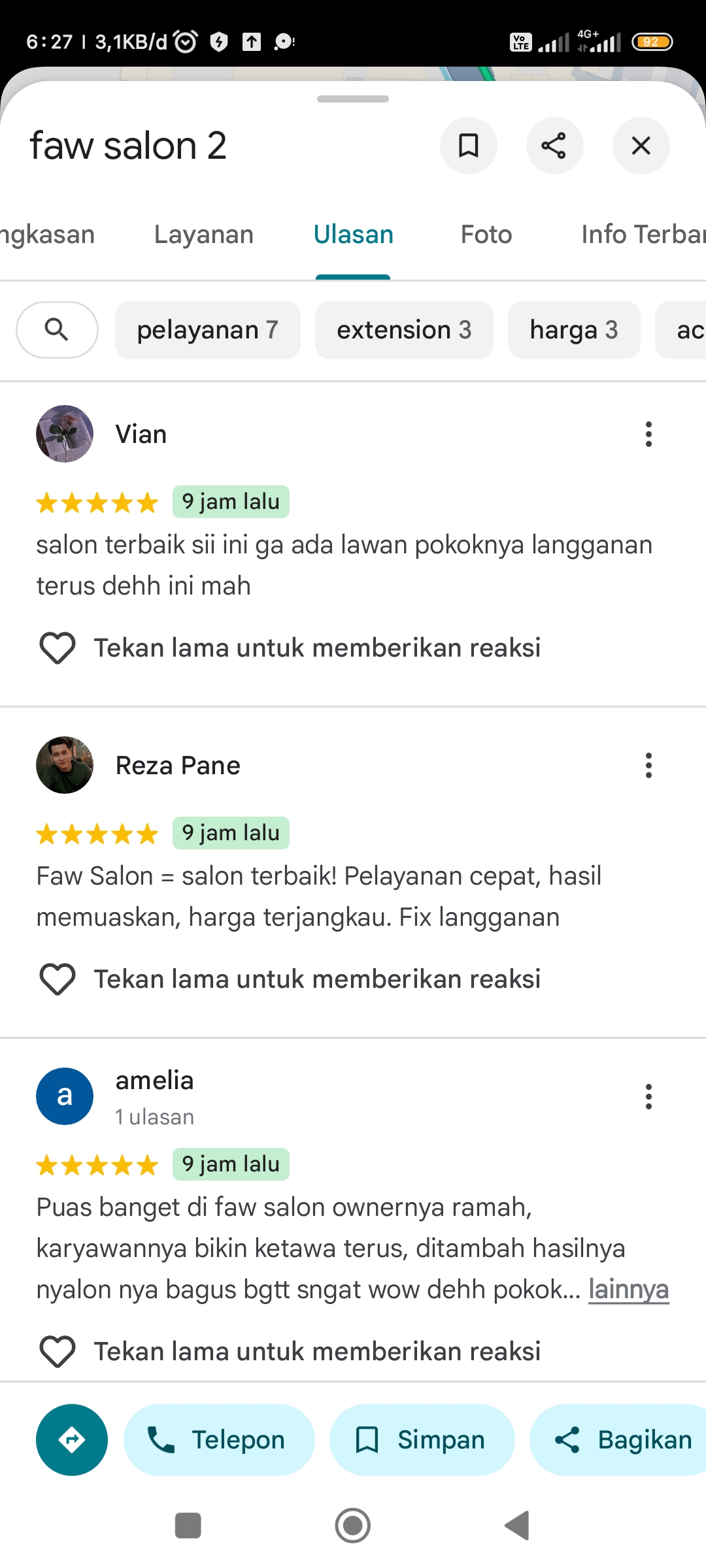Switch to the Foto tab
This screenshot has height=1568, width=706.
coord(486,235)
